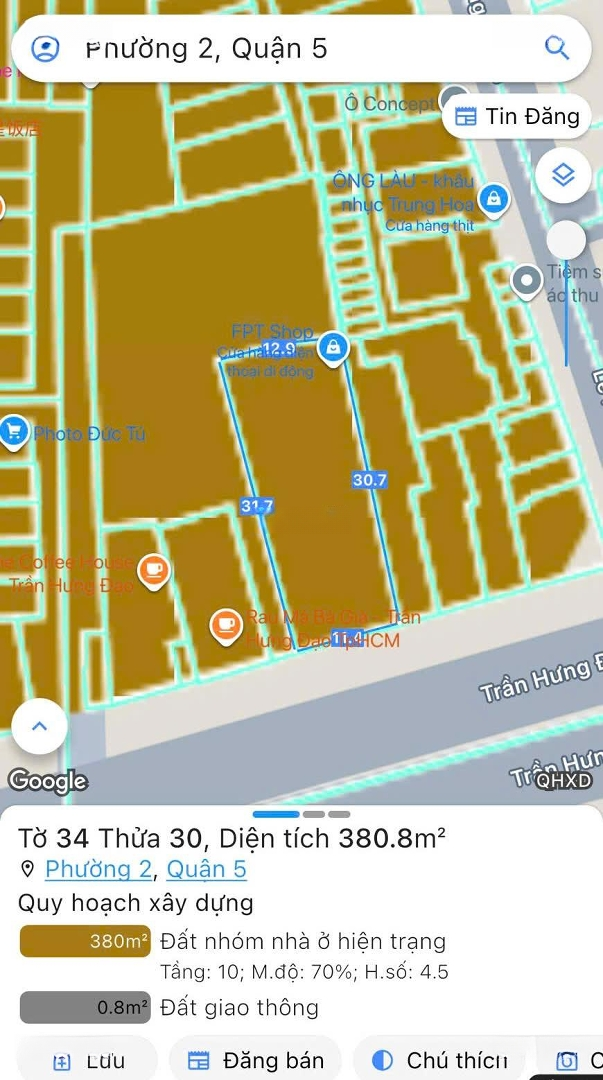The height and width of the screenshot is (1080, 603).
Task: Open the profile account icon
Action: 46,48
